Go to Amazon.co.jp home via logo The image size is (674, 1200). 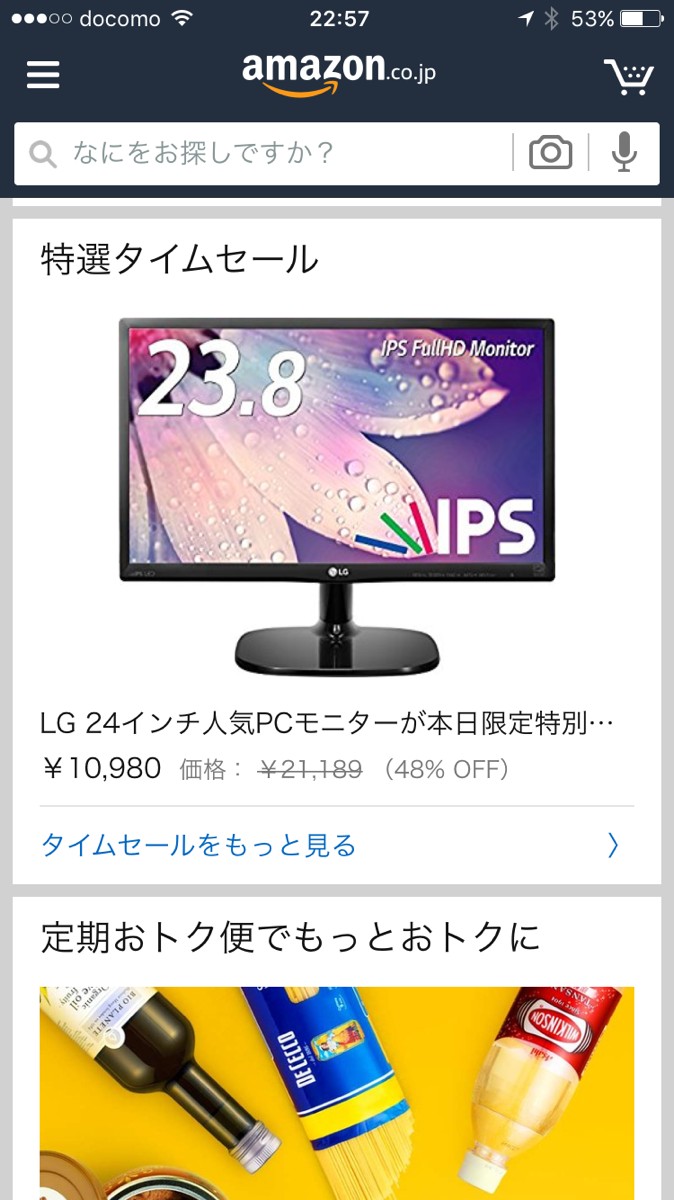click(x=338, y=73)
